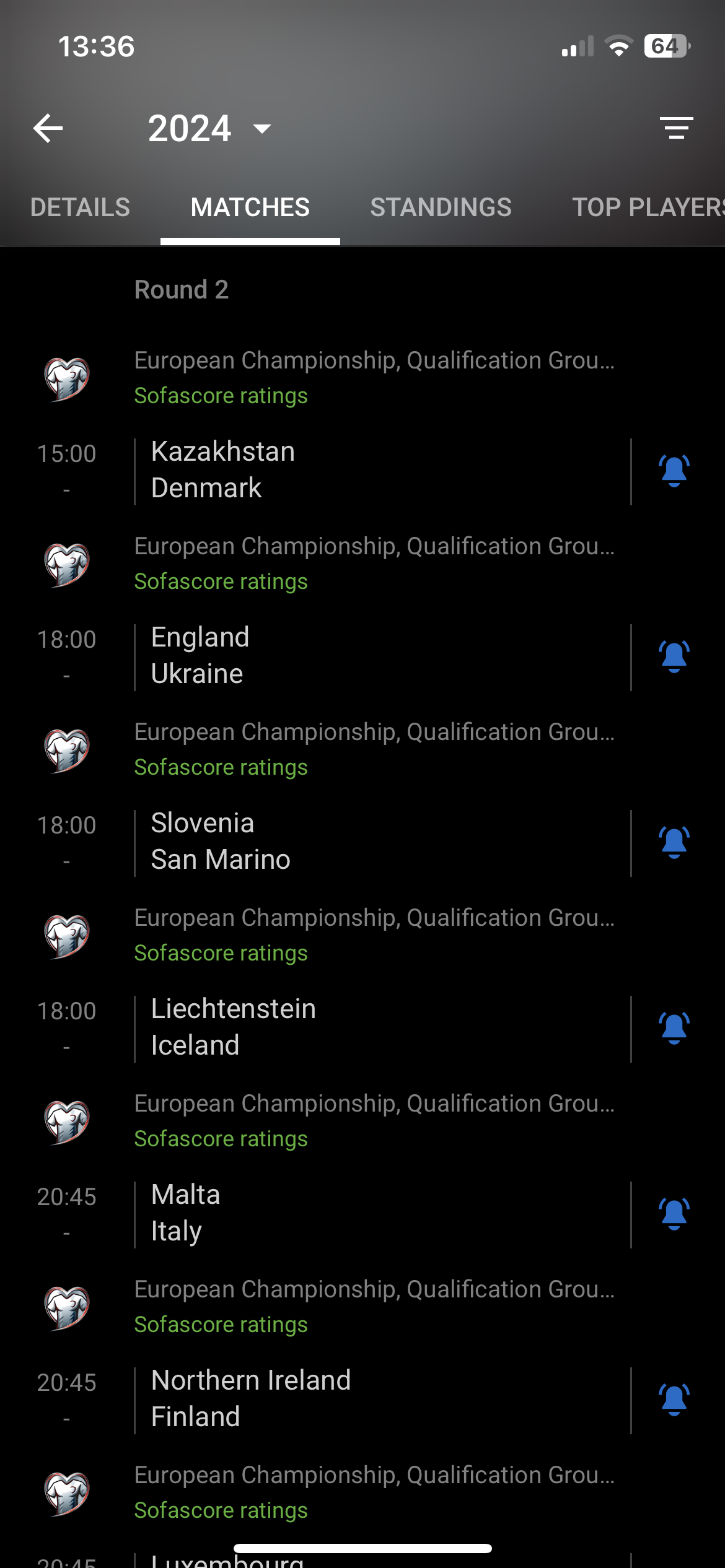
Task: Go back using the arrow icon
Action: (48, 128)
